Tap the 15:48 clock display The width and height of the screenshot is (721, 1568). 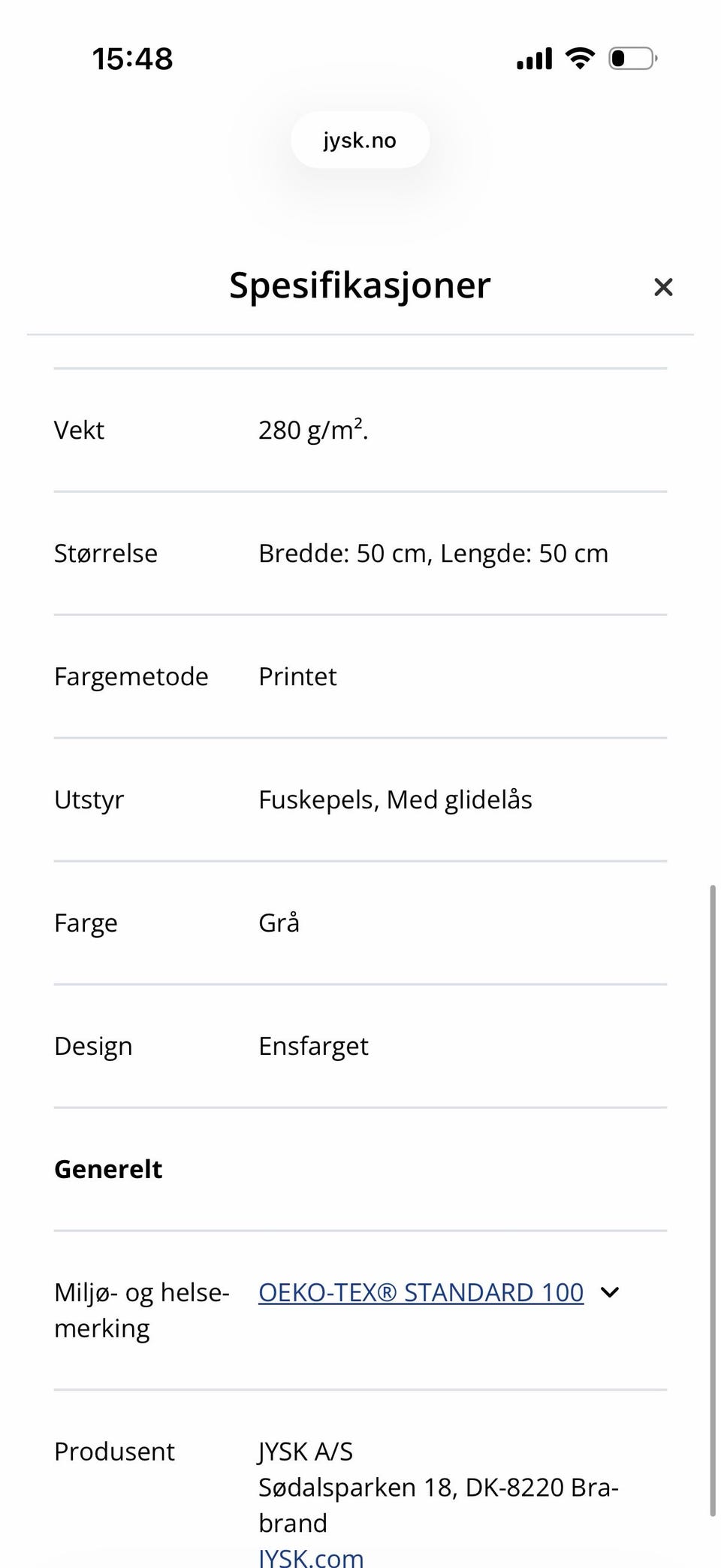click(x=133, y=58)
